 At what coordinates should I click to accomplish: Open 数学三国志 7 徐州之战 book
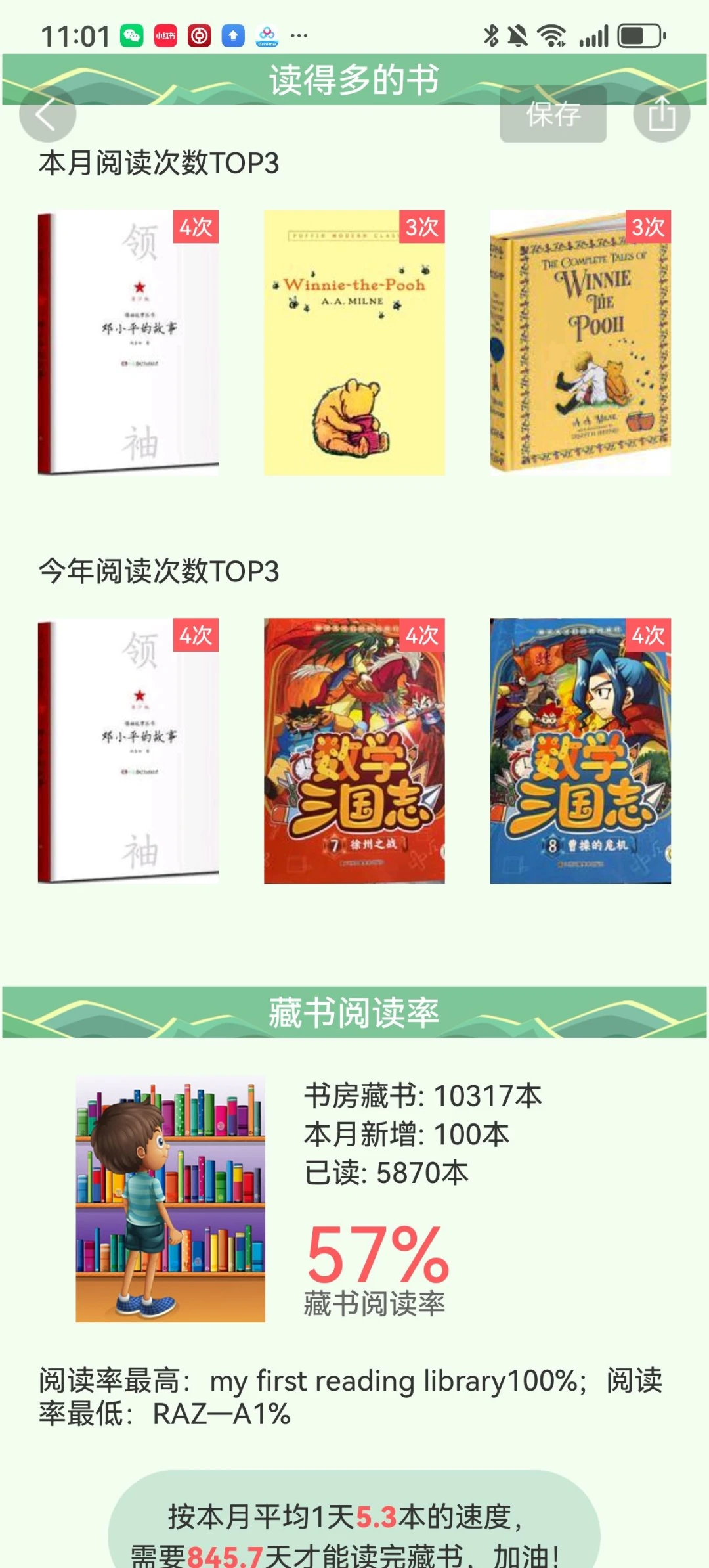354,751
